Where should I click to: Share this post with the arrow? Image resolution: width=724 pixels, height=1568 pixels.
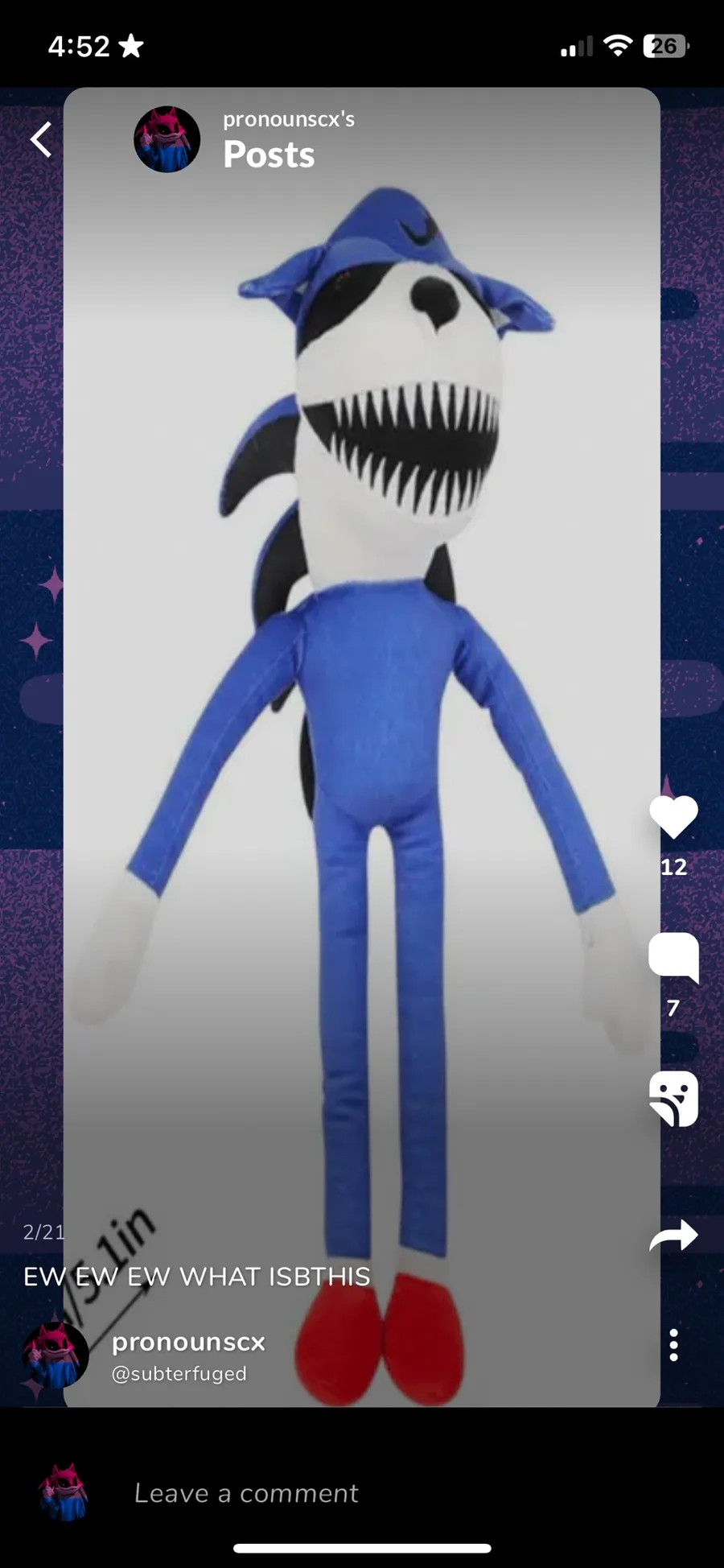point(673,1236)
